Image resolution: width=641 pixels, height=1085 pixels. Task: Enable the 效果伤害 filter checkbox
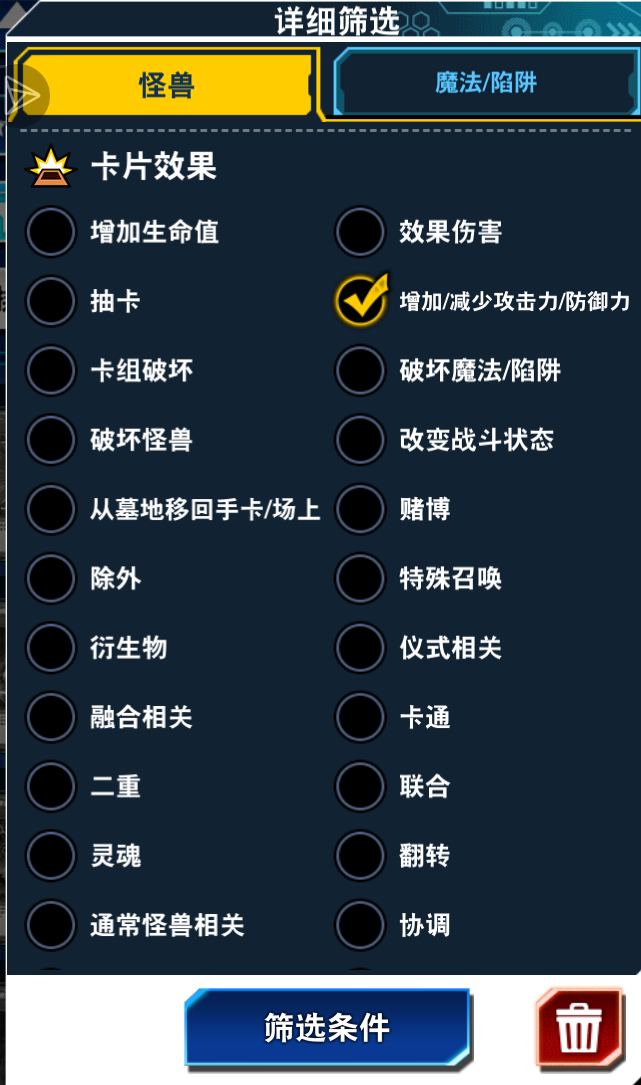pyautogui.click(x=360, y=232)
